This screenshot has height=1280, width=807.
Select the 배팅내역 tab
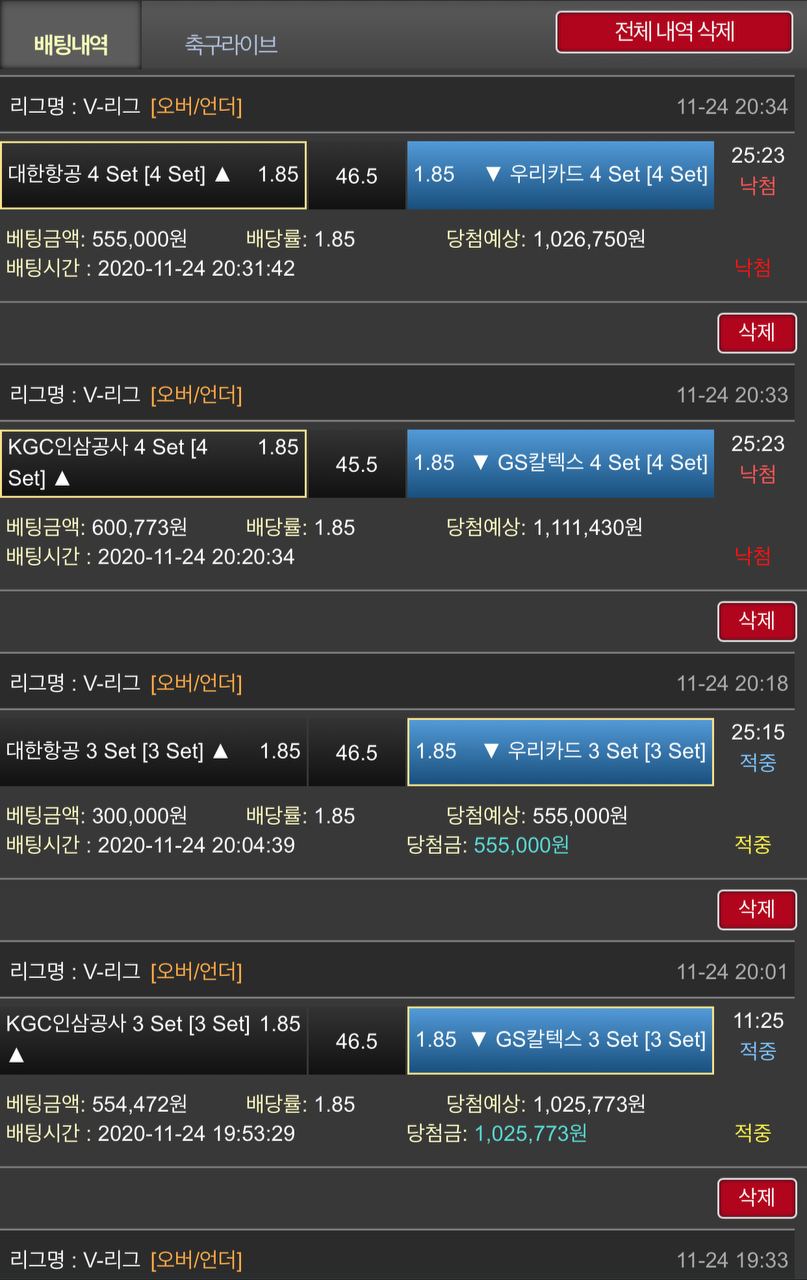[71, 44]
